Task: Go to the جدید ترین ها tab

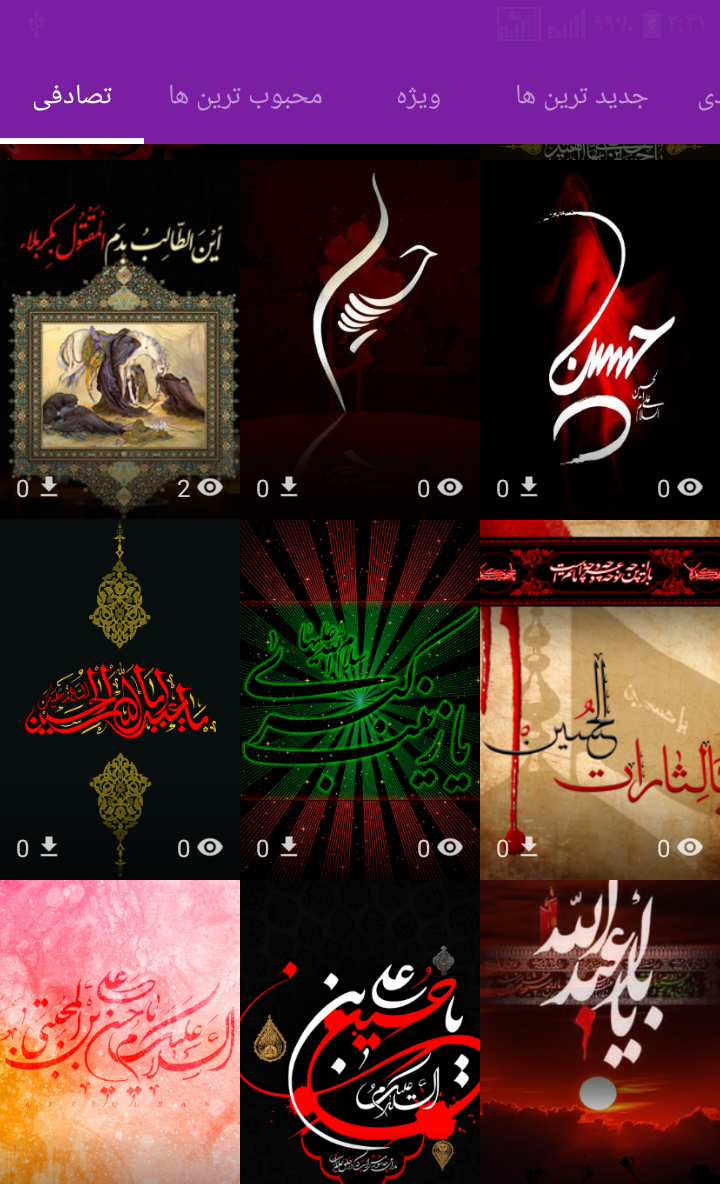Action: coord(582,97)
